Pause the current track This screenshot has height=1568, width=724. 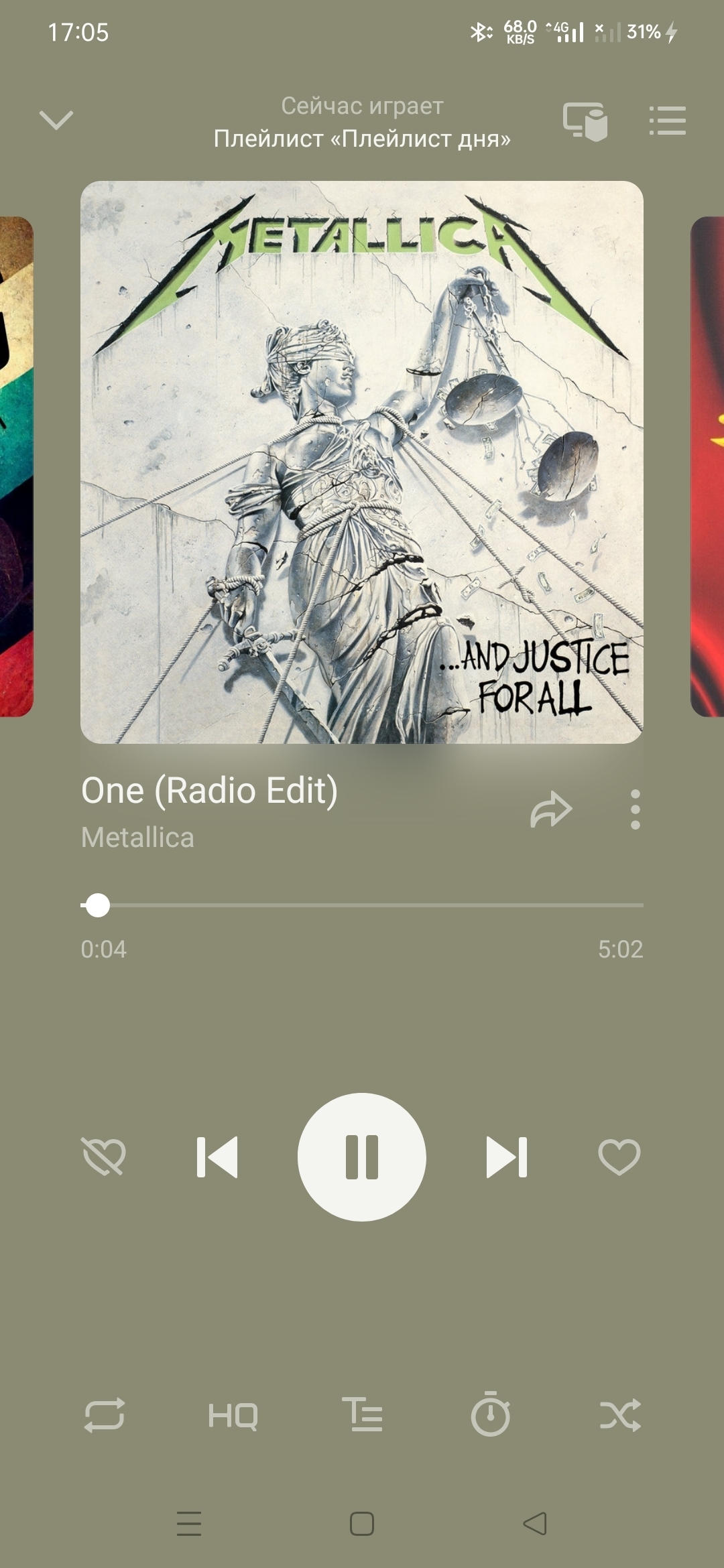[362, 1157]
